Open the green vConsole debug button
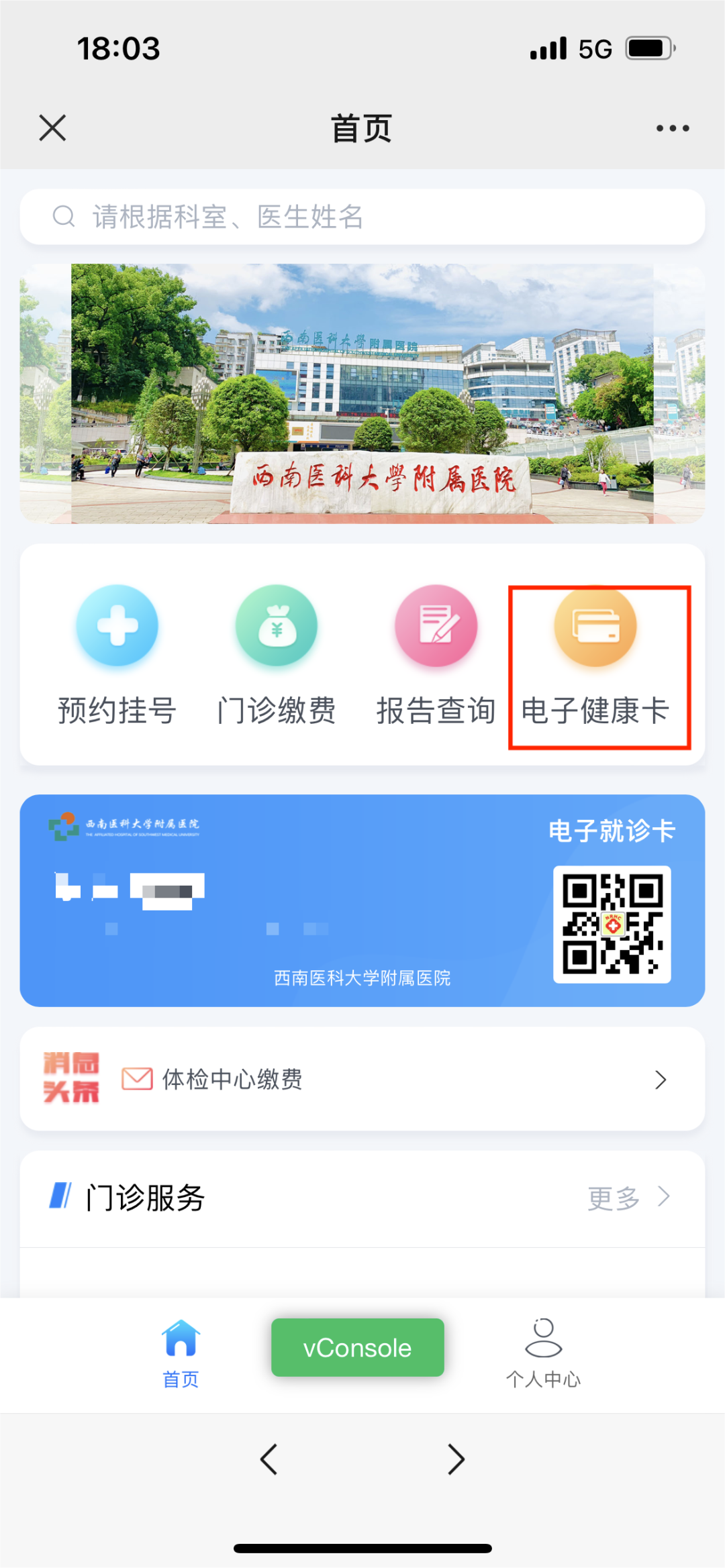The height and width of the screenshot is (1568, 725). tap(356, 1347)
